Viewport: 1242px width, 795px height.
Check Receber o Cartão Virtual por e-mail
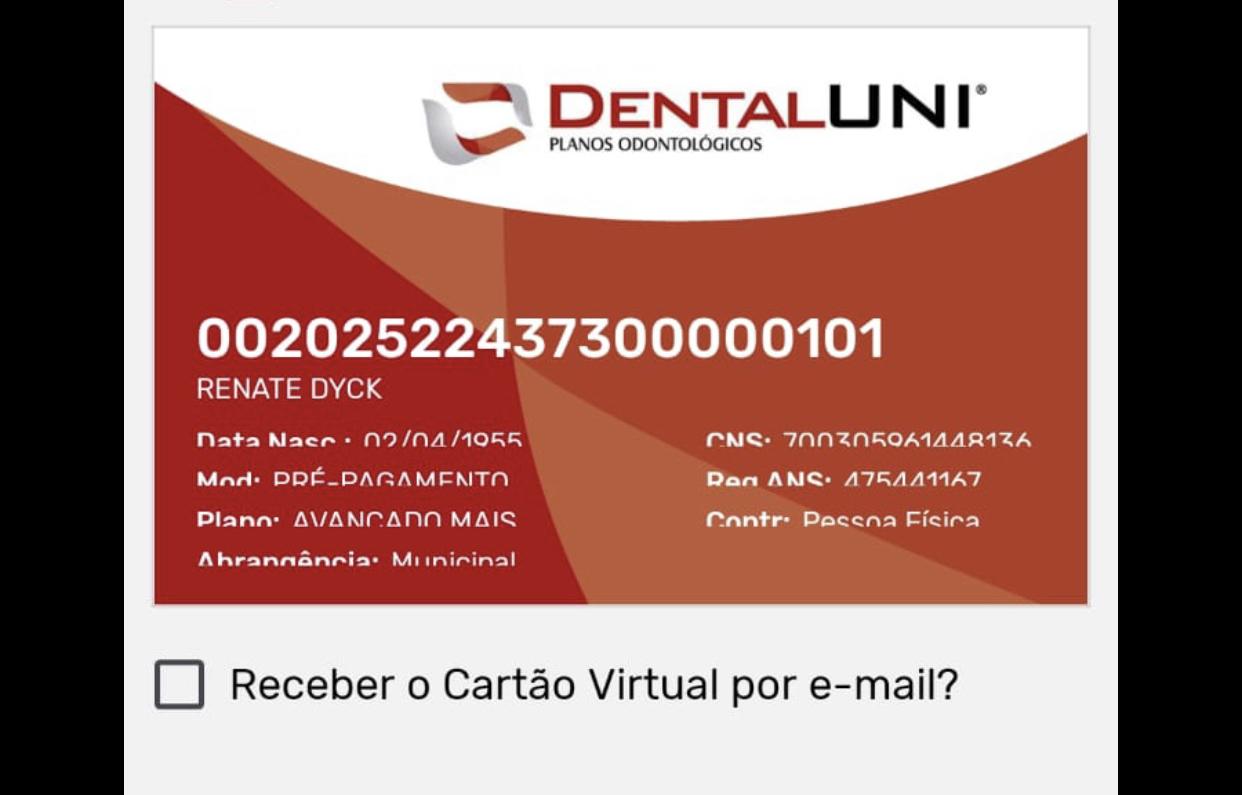tap(180, 685)
